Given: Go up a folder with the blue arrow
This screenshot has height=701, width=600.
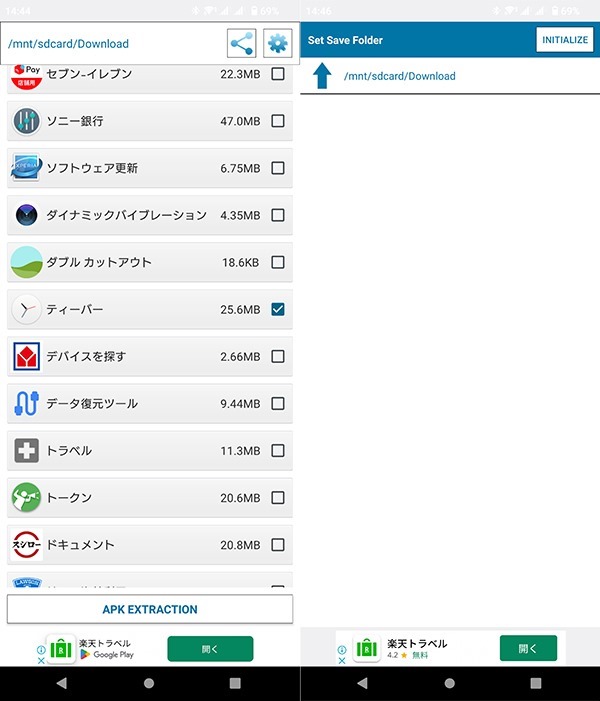Looking at the screenshot, I should (x=322, y=76).
